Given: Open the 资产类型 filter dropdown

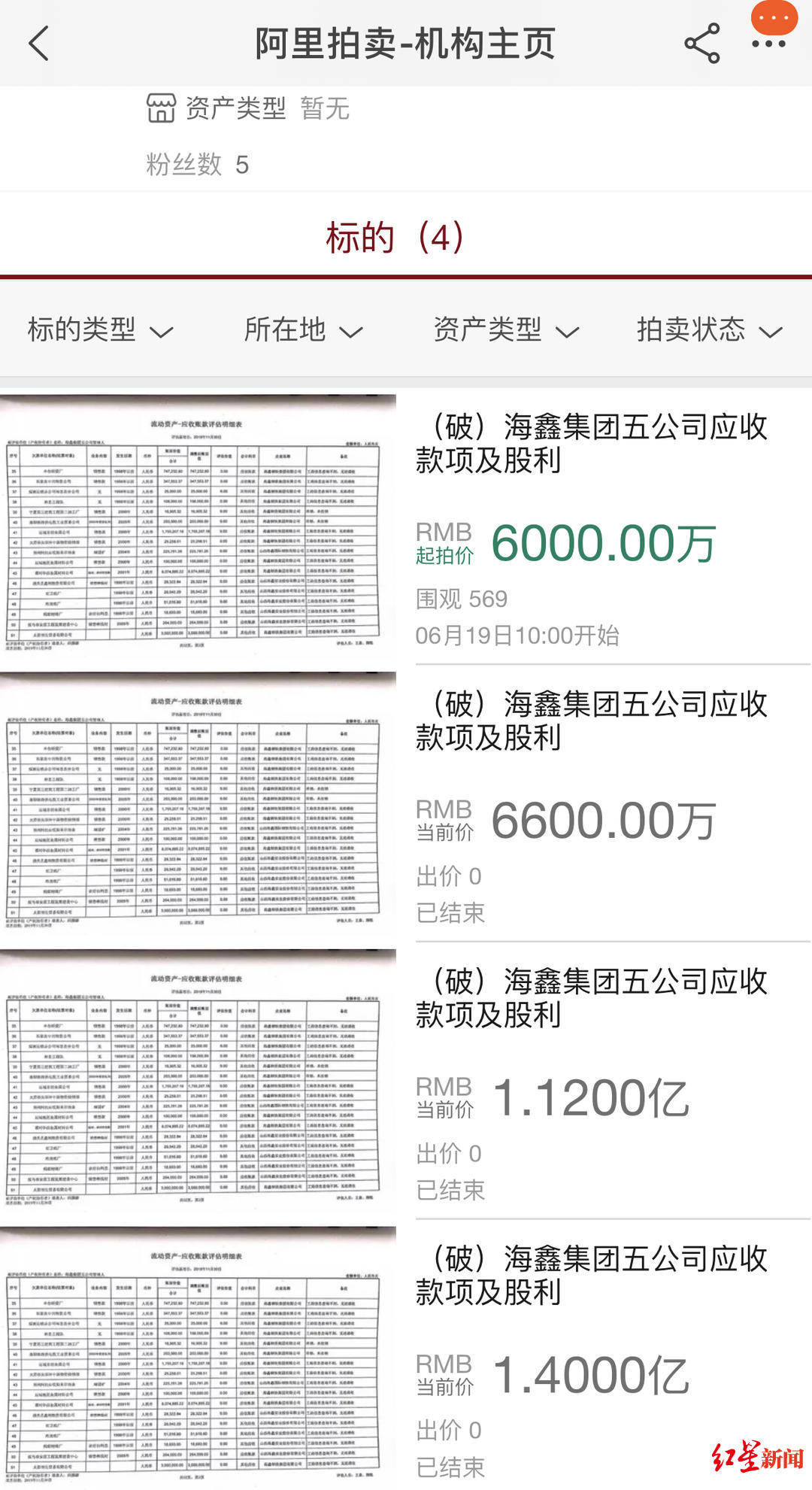Looking at the screenshot, I should (506, 329).
